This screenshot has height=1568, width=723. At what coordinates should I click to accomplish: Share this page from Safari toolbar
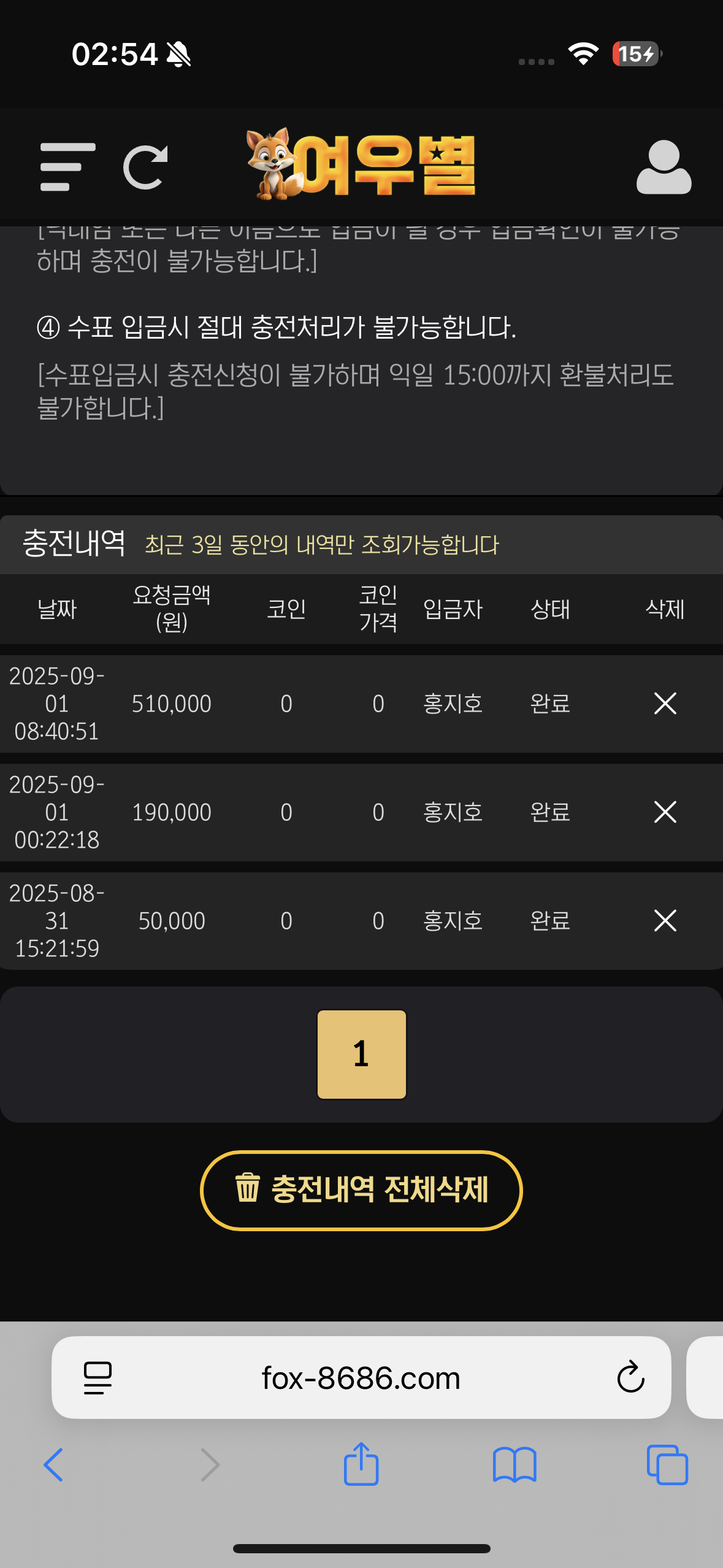point(361,1464)
